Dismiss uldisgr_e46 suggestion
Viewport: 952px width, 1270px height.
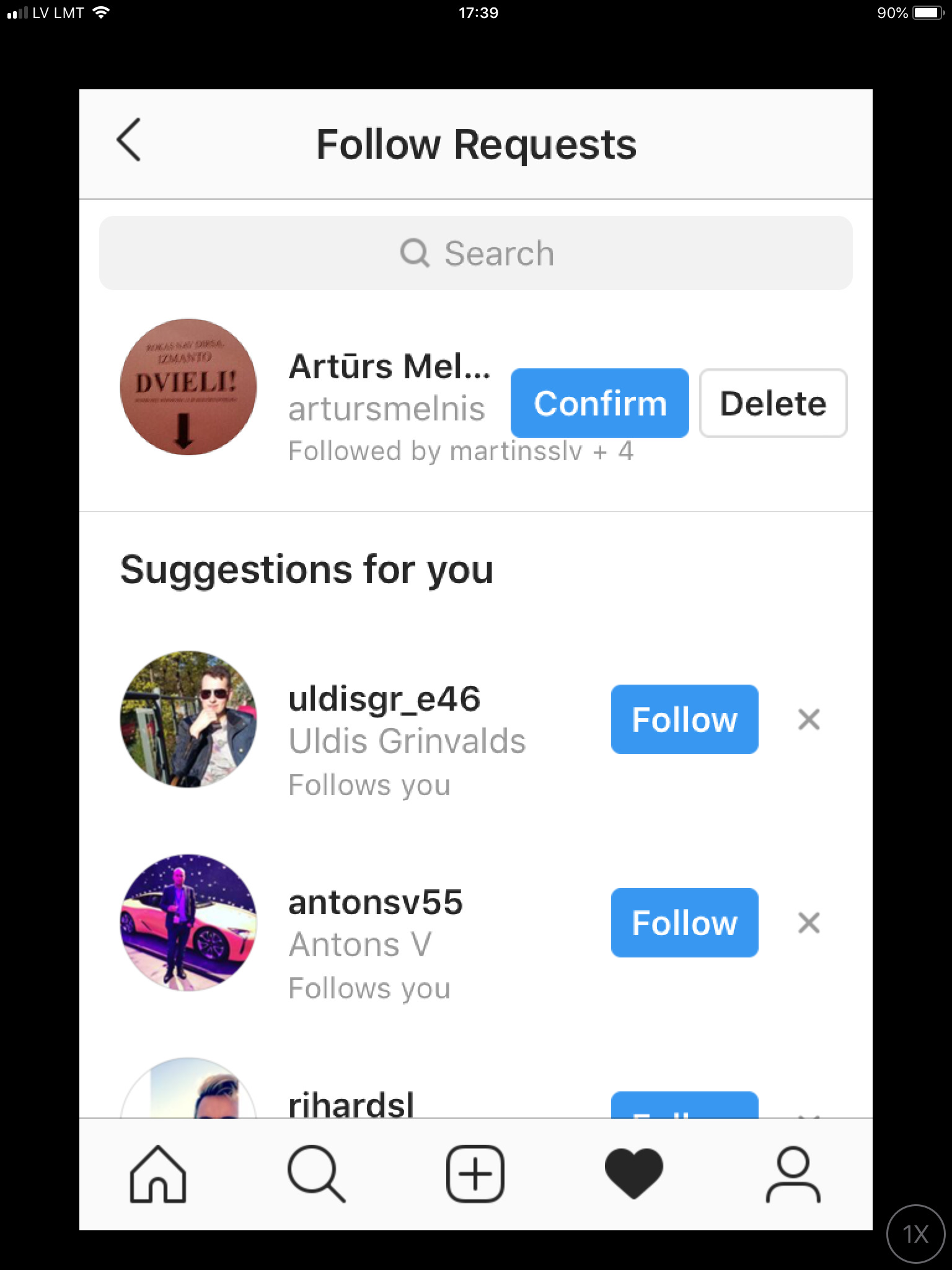pyautogui.click(x=809, y=719)
